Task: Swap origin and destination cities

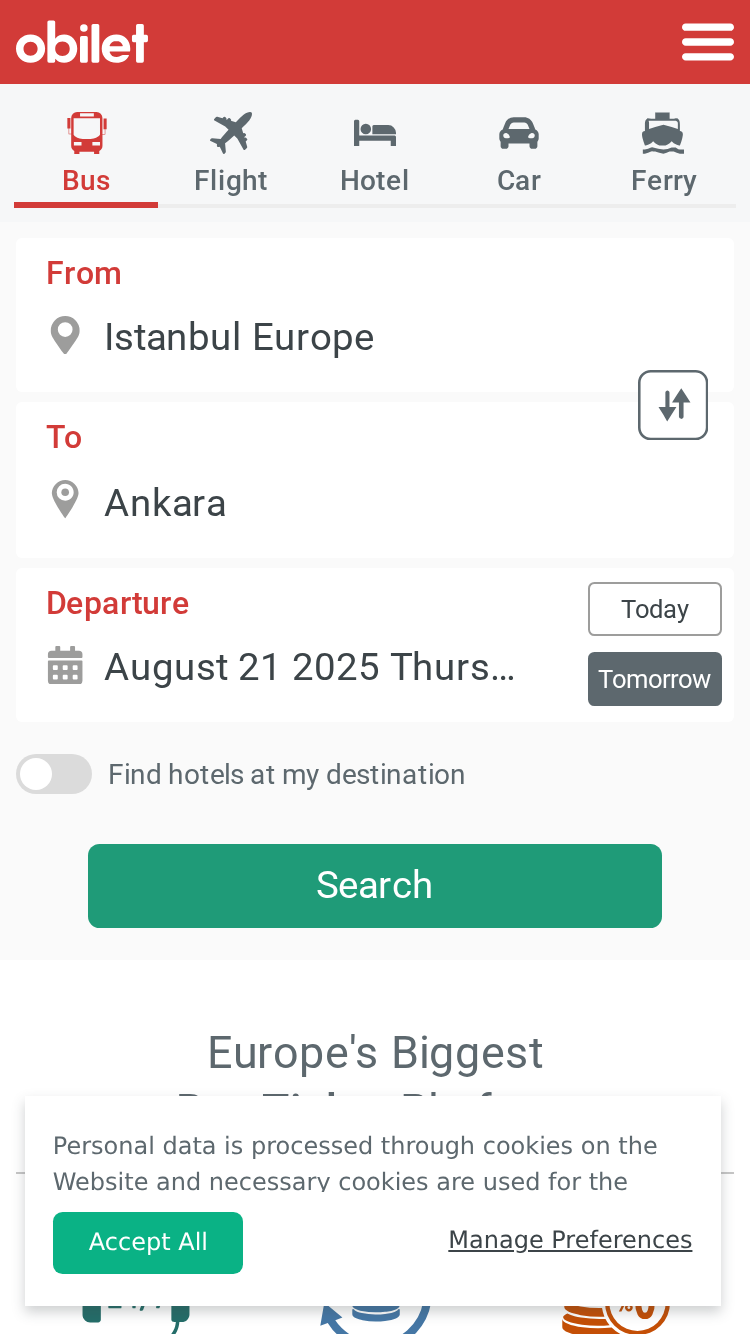Action: [673, 405]
